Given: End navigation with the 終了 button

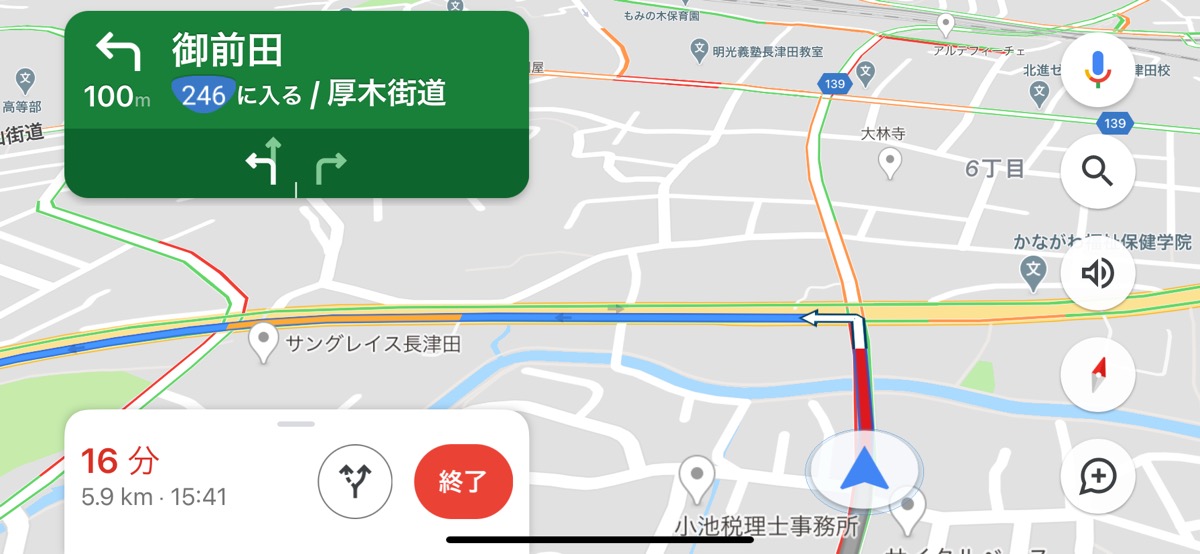Looking at the screenshot, I should pos(463,482).
